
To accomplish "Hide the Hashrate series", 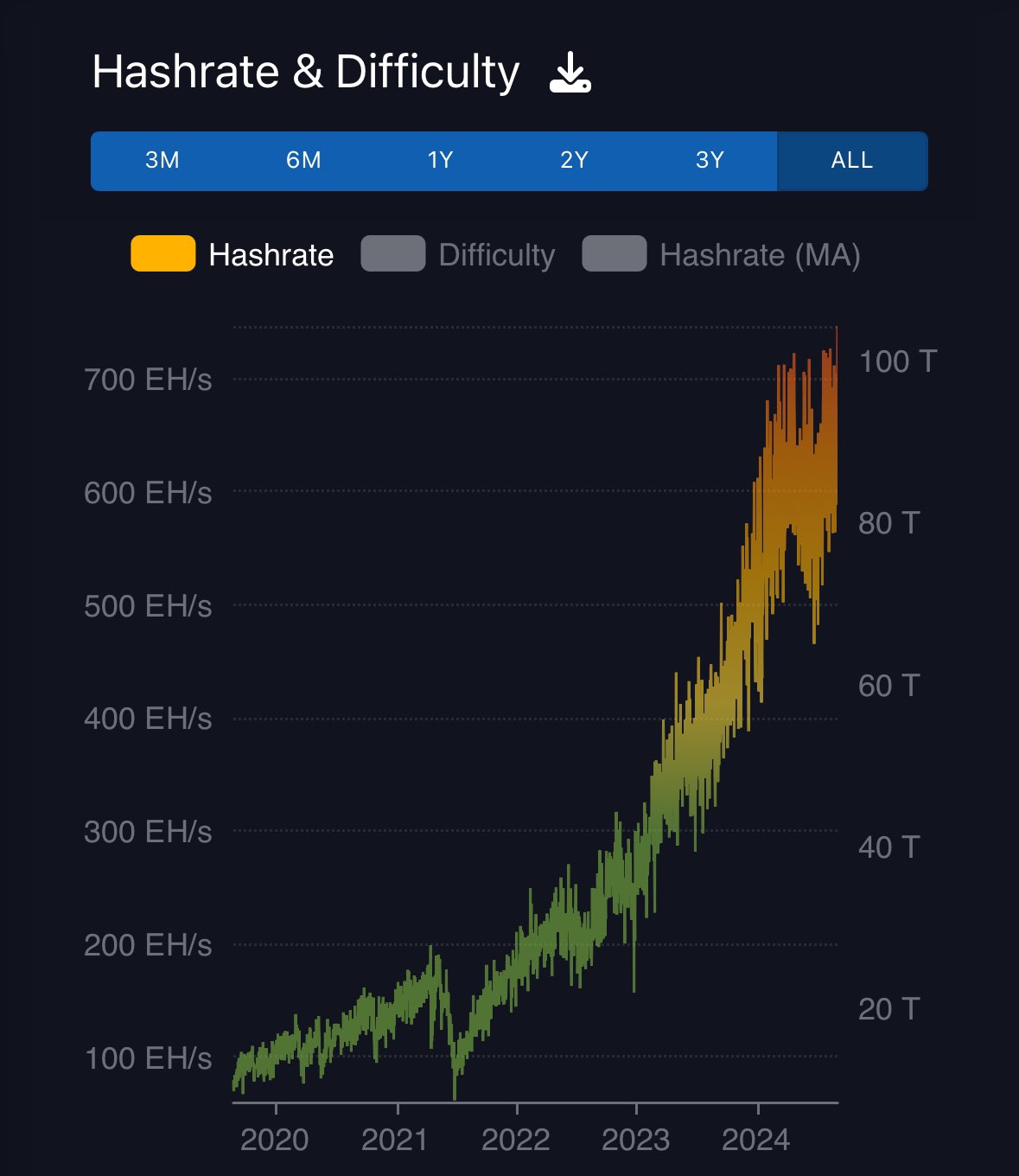I will pos(232,255).
